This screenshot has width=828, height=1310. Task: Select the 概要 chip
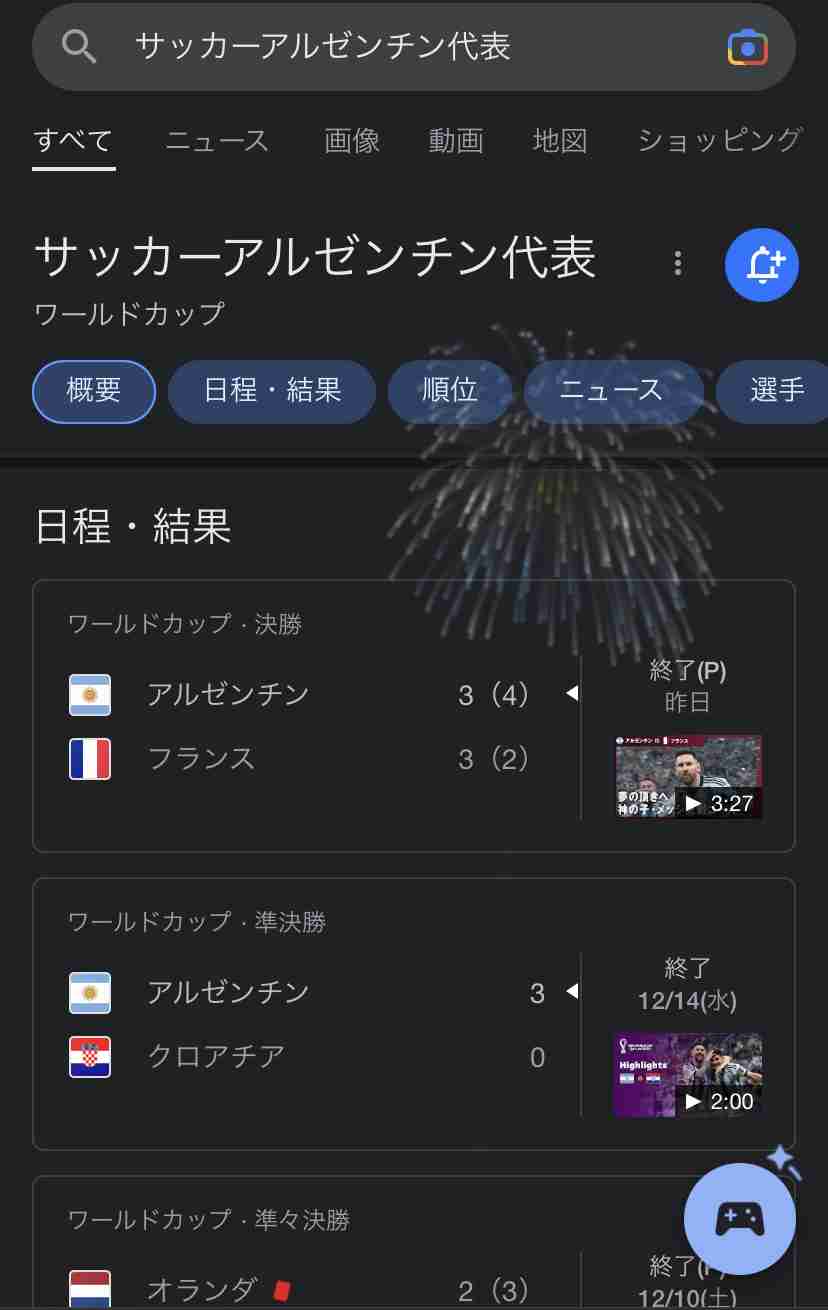click(93, 392)
